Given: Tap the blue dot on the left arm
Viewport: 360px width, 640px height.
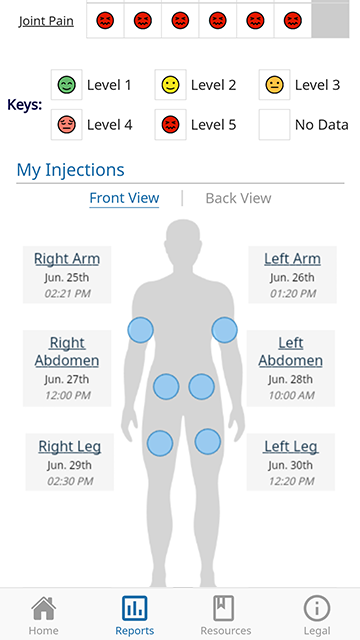Looking at the screenshot, I should 224,330.
